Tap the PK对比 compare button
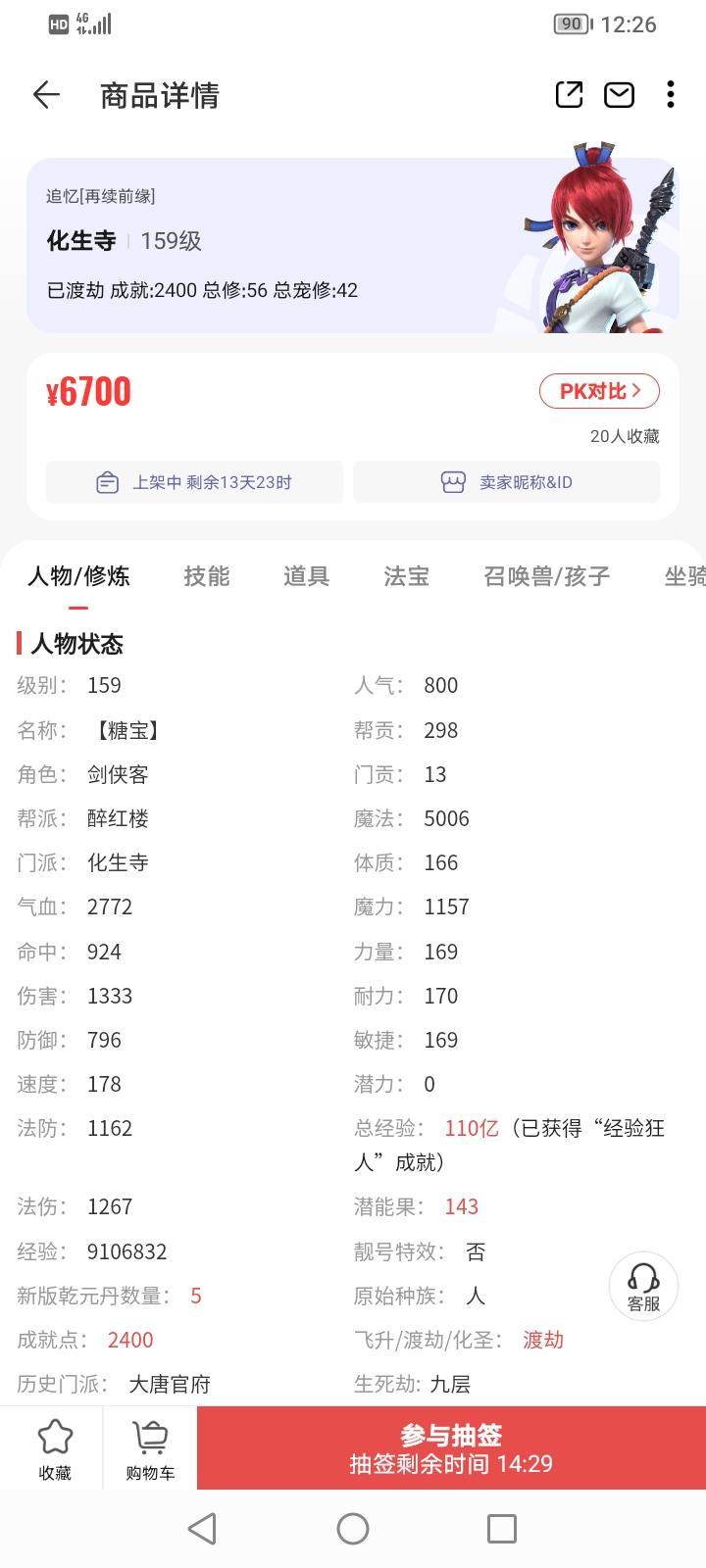 (x=599, y=391)
